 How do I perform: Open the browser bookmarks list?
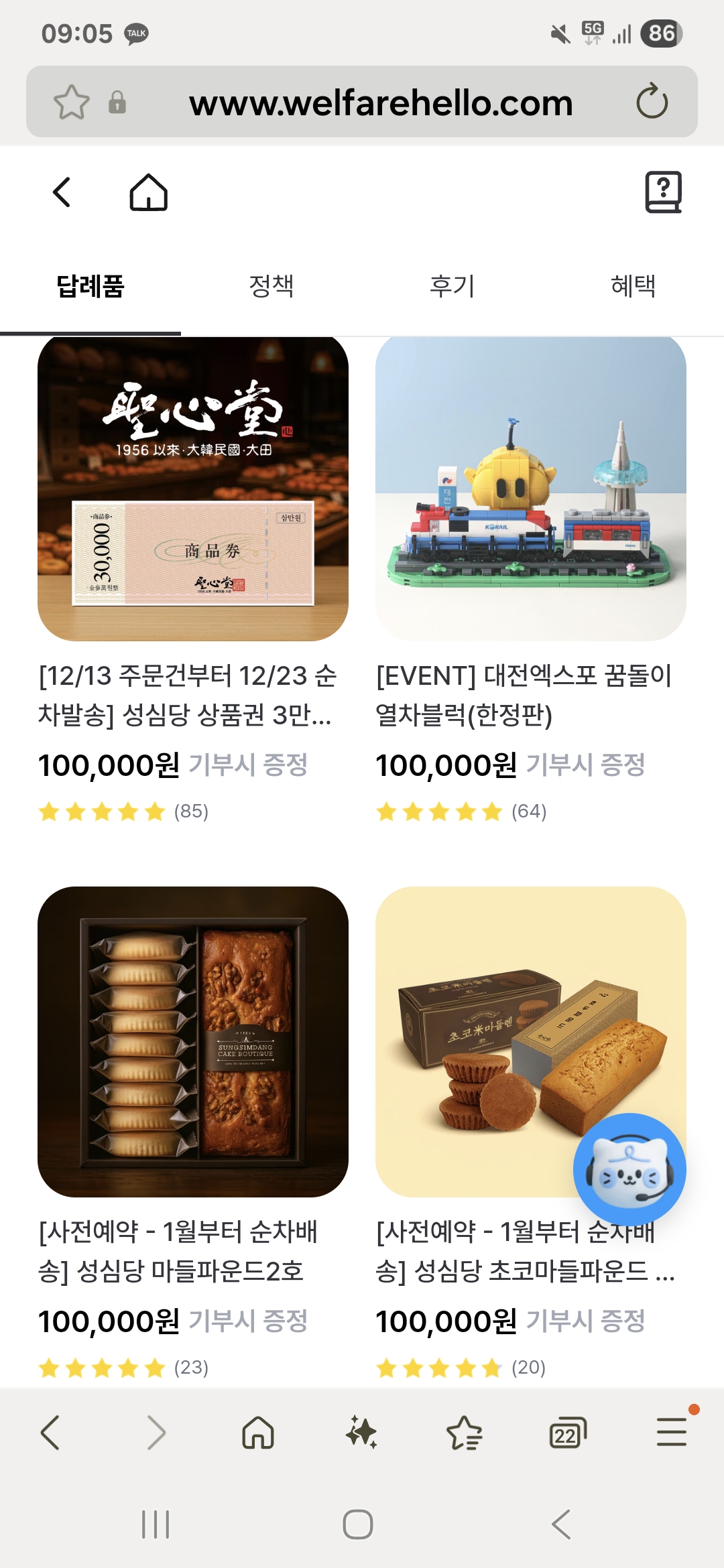[x=464, y=1433]
